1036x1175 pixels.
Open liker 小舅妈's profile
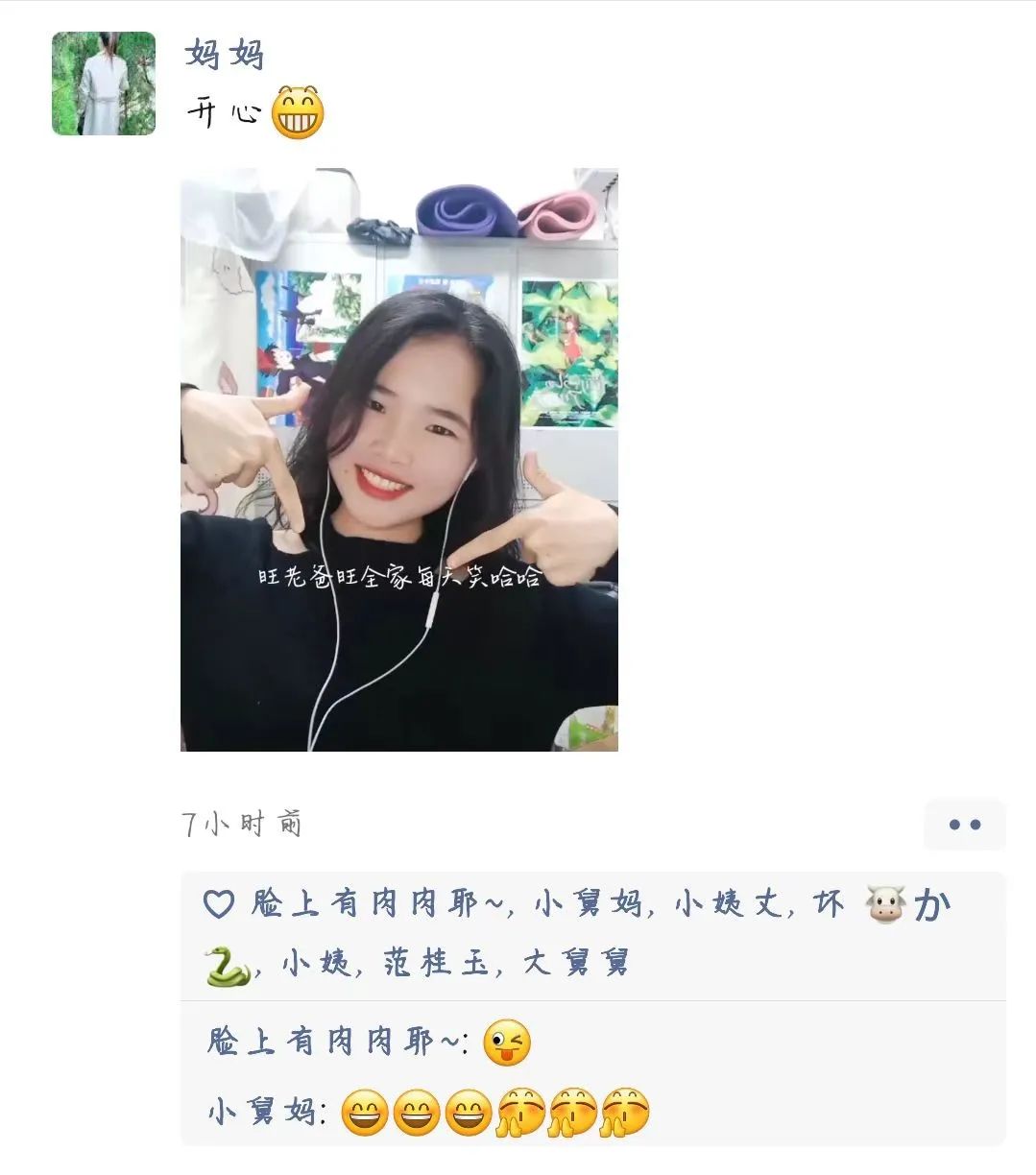click(x=587, y=904)
